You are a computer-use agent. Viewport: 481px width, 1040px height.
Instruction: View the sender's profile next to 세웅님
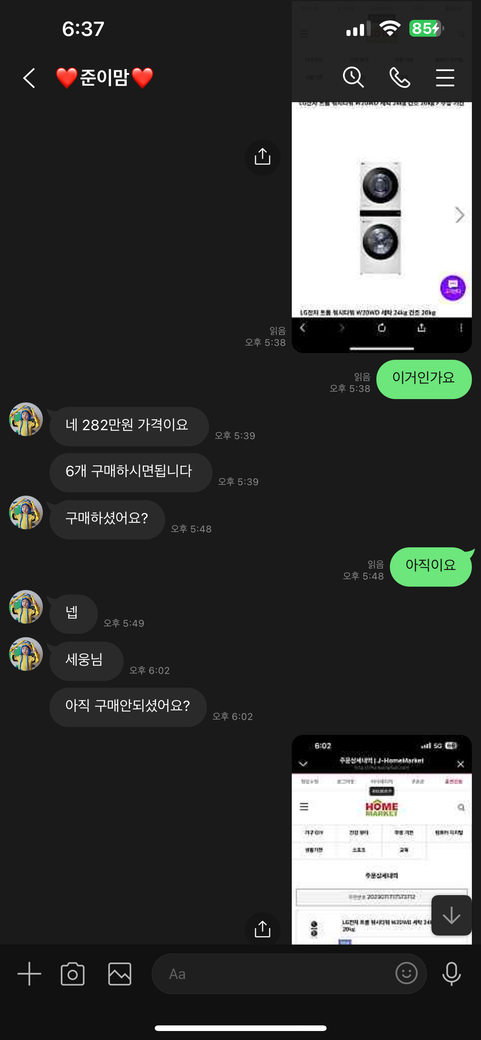point(26,654)
